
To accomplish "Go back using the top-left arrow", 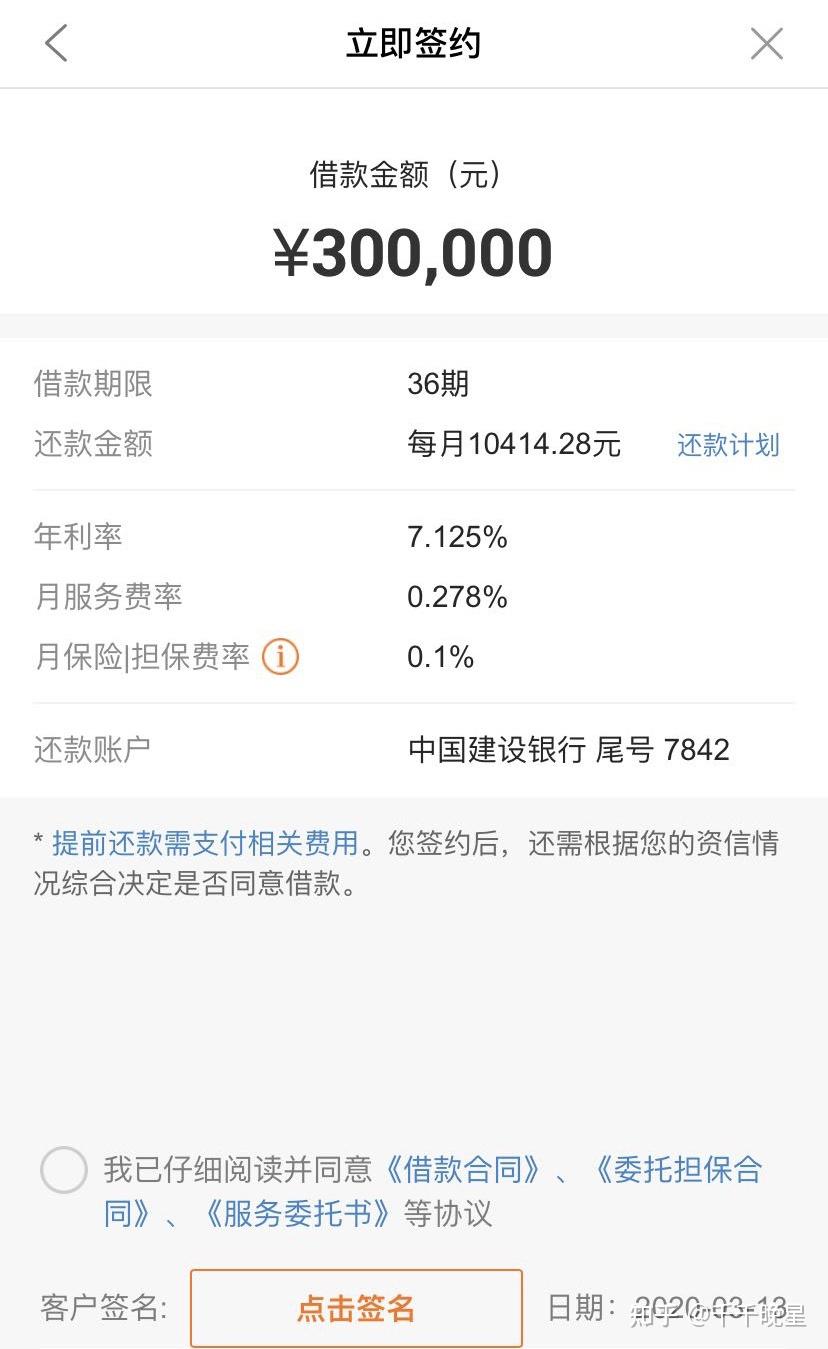I will pyautogui.click(x=56, y=44).
